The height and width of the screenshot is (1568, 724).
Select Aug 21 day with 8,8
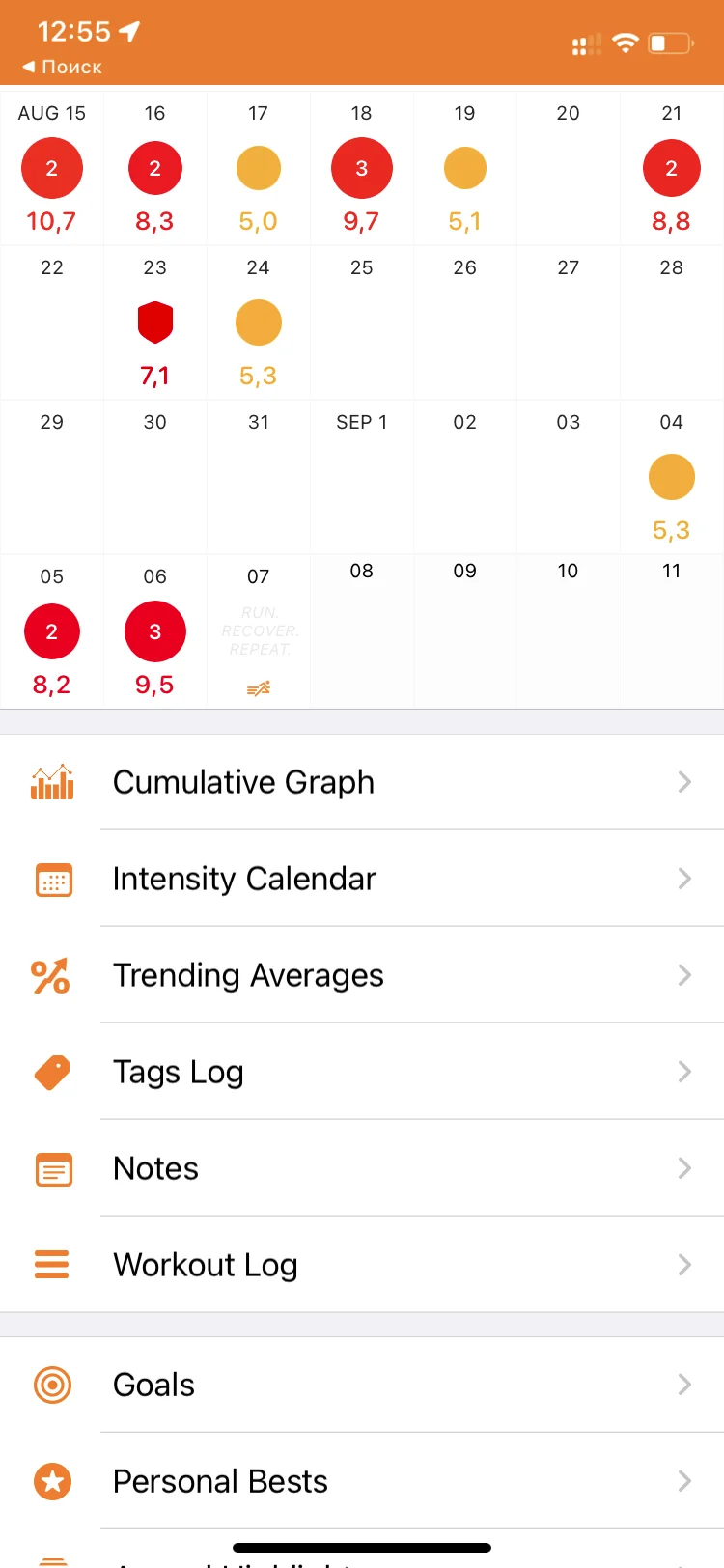[671, 169]
